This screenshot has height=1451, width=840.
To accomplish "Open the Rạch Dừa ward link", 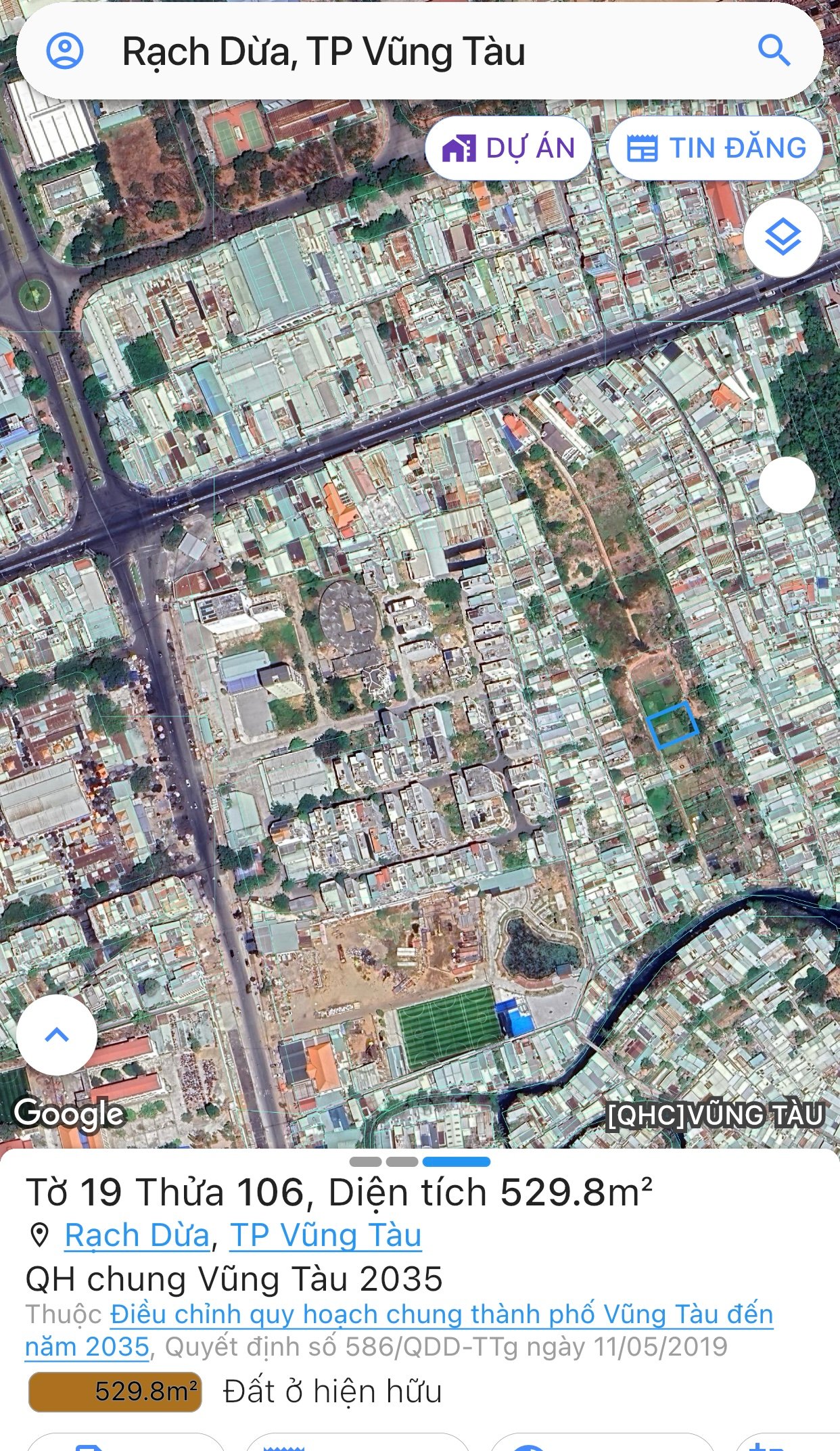I will [137, 1235].
